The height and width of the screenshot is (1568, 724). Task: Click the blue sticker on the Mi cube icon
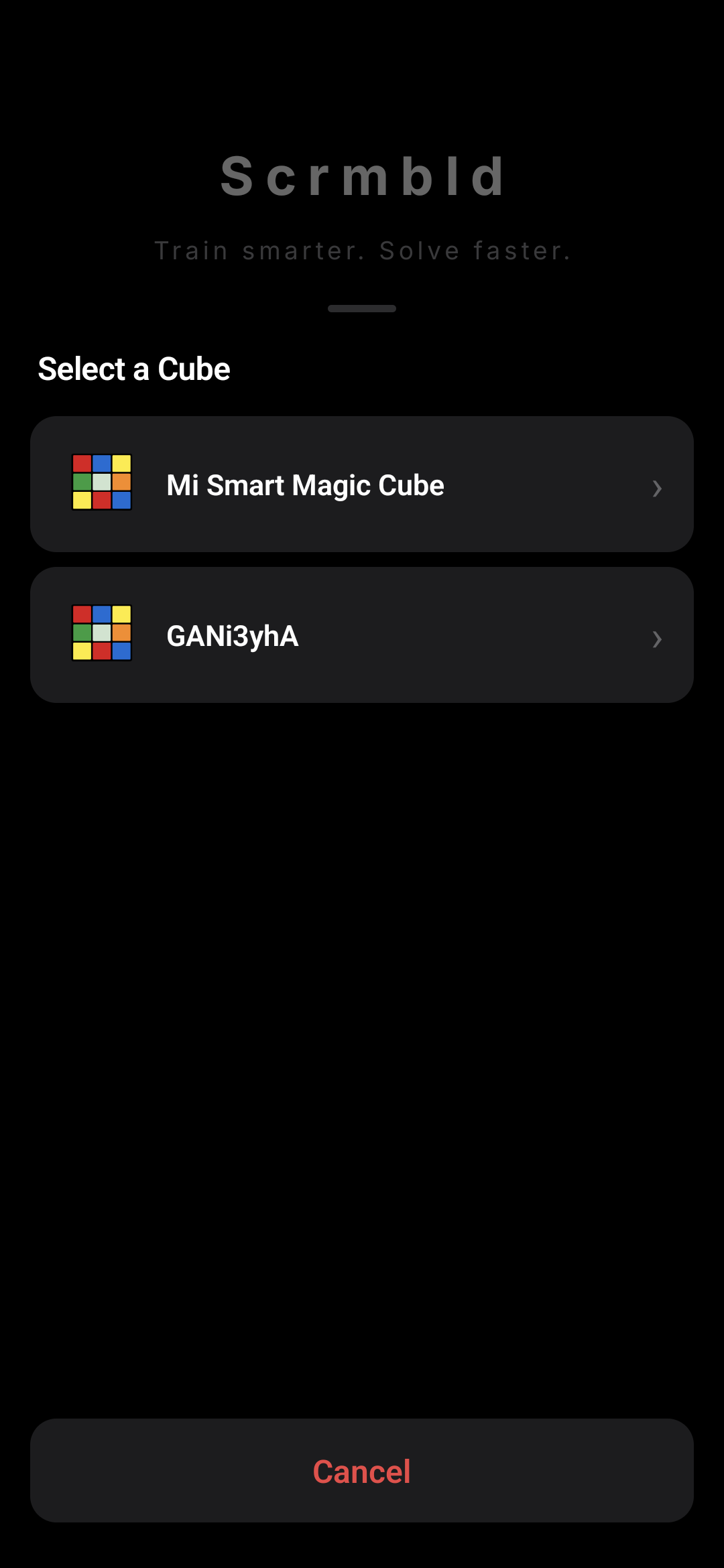pos(101,463)
